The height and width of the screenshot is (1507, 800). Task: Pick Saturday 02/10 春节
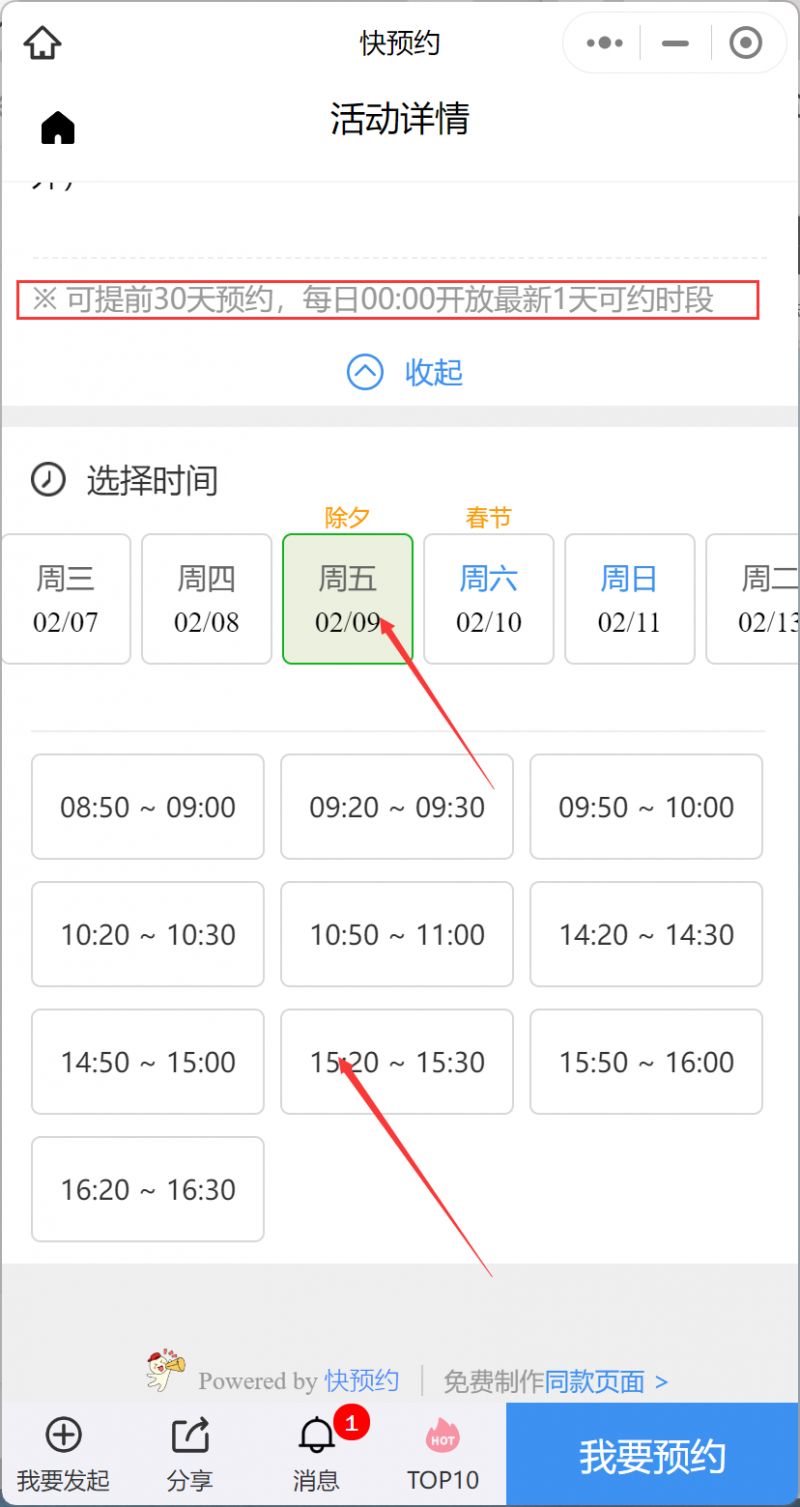pyautogui.click(x=489, y=599)
